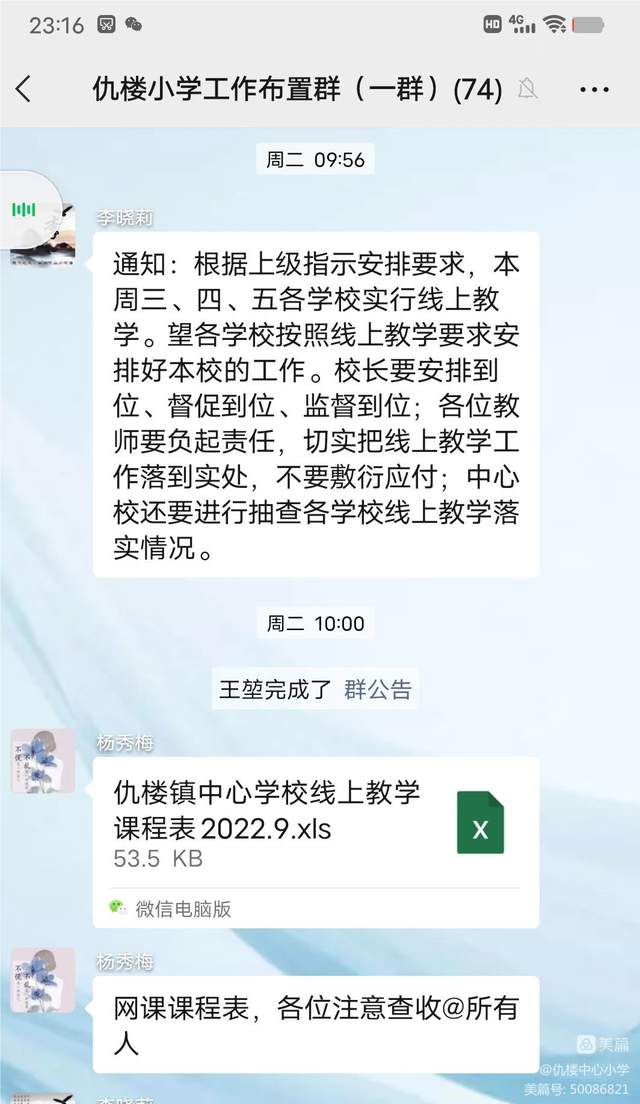Open the 群公告 link
Viewport: 640px width, 1104px height.
tap(377, 689)
